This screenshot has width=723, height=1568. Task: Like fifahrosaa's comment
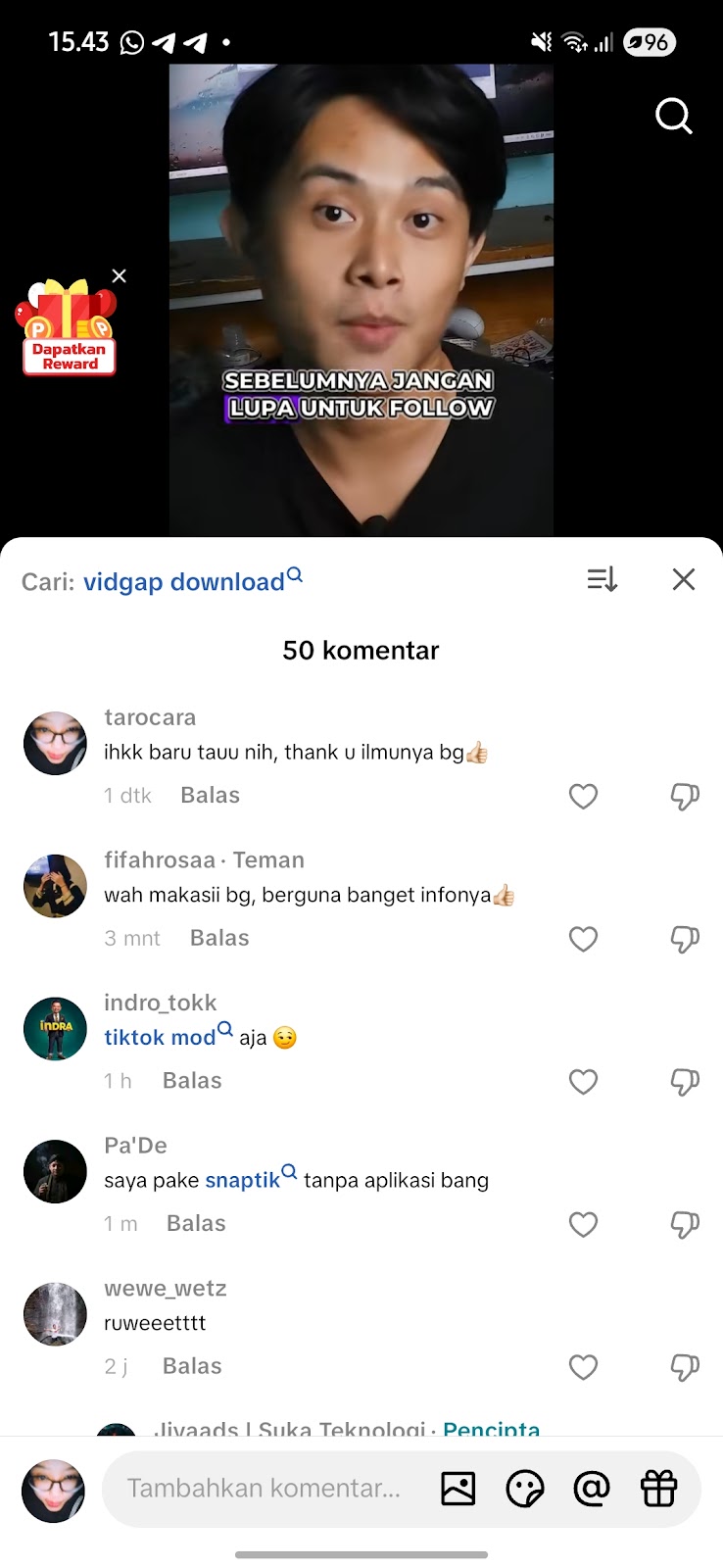(x=583, y=939)
